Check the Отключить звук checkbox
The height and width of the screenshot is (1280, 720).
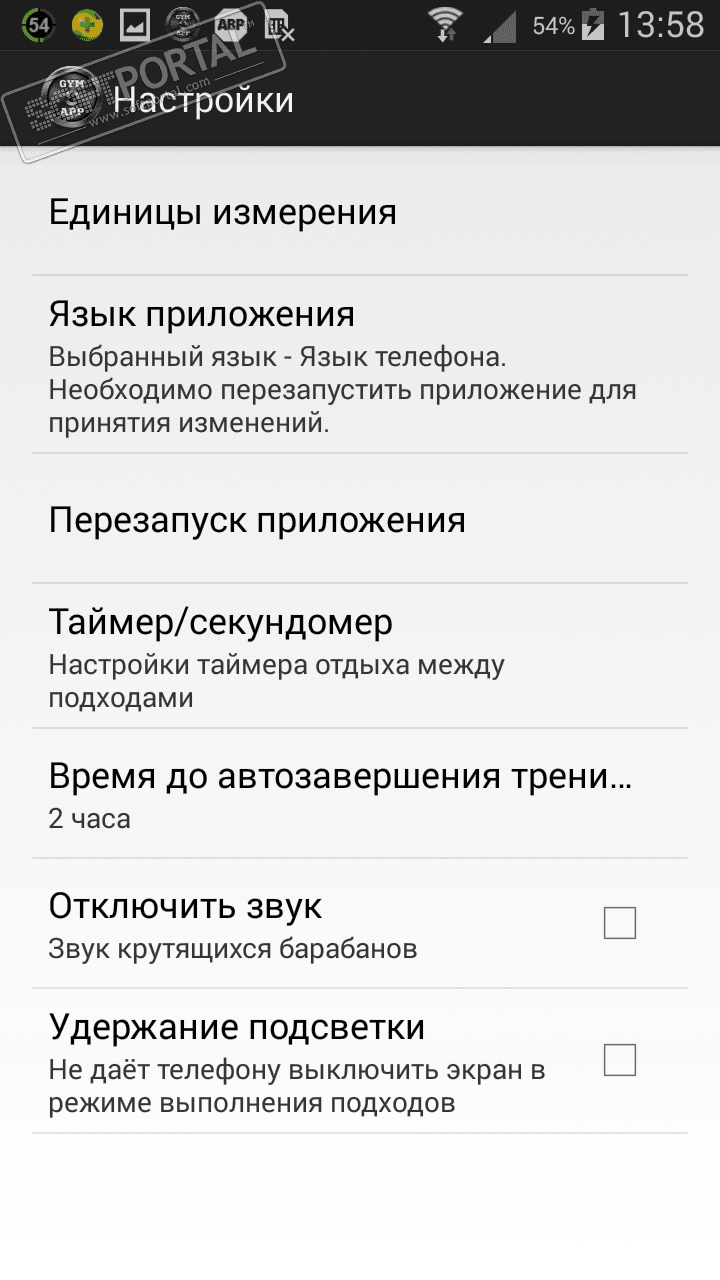619,923
